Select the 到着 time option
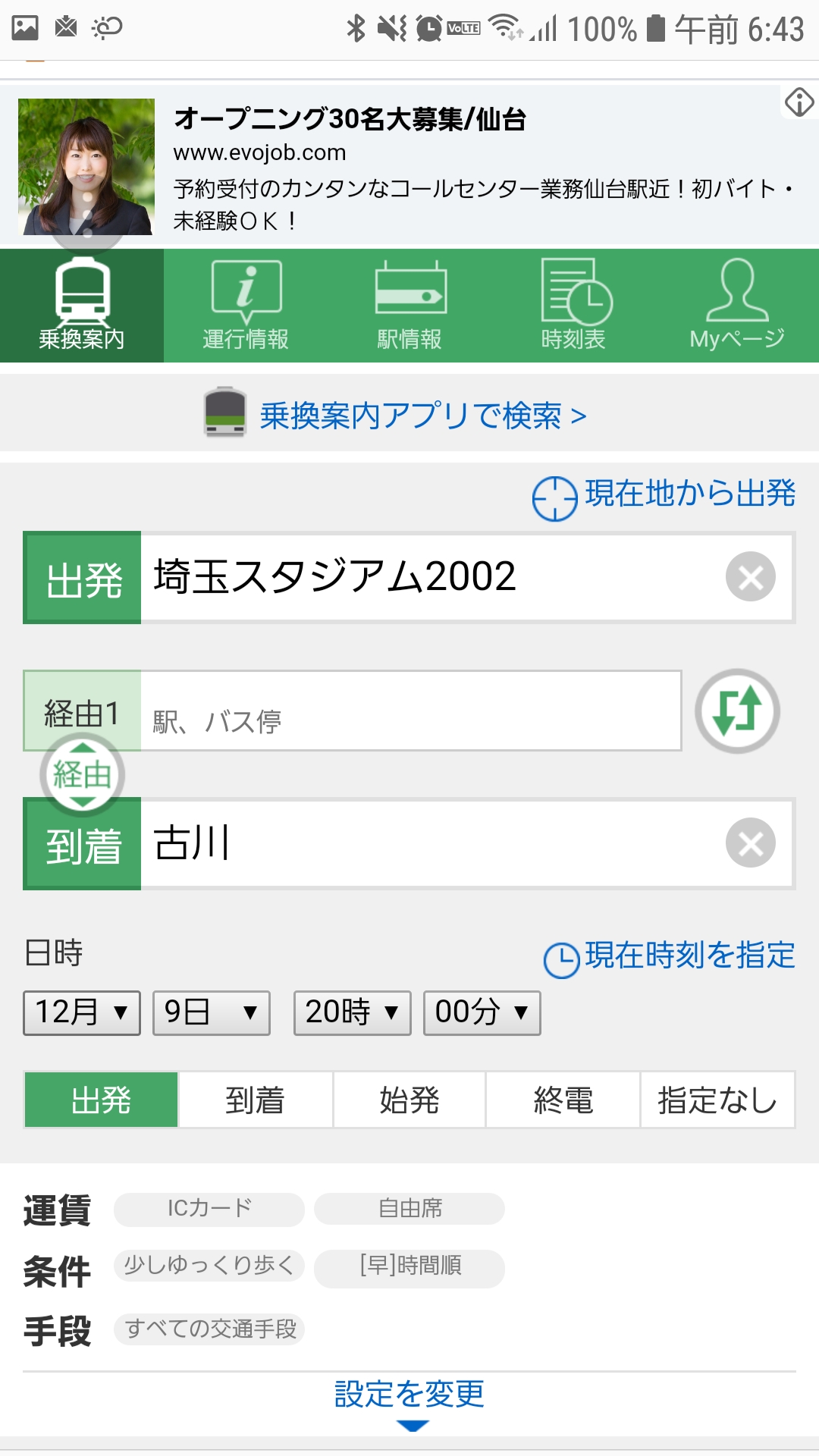This screenshot has height=1456, width=819. click(x=255, y=1100)
